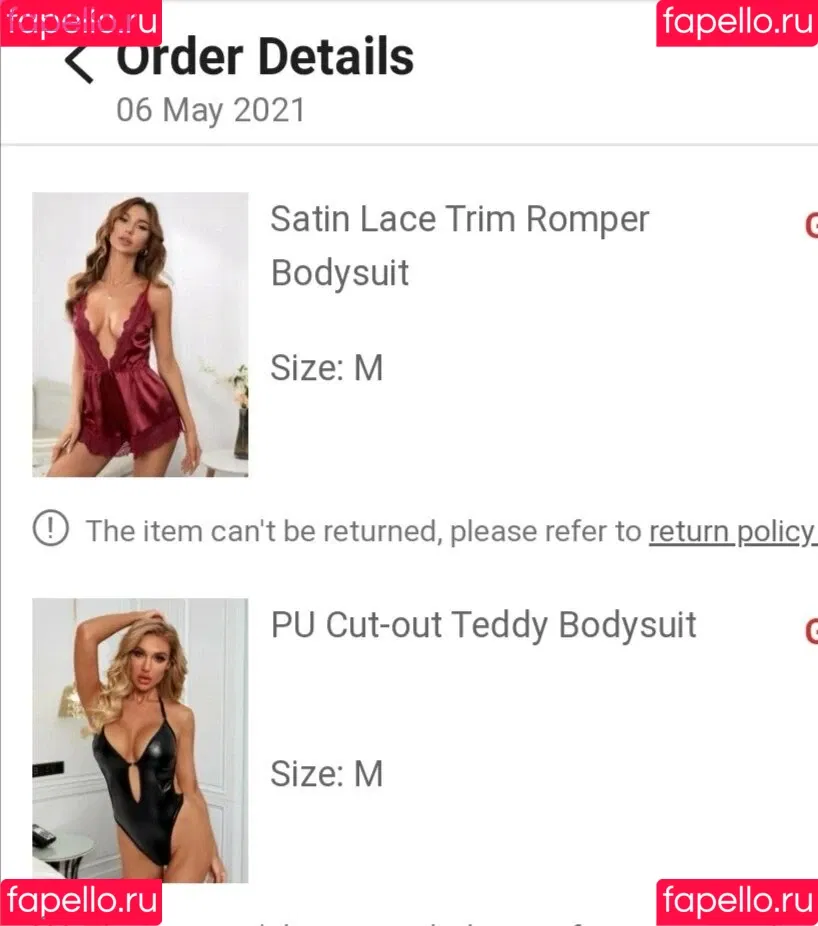Open the PU Cut-out Teddy Bodysuit image

pyautogui.click(x=140, y=740)
